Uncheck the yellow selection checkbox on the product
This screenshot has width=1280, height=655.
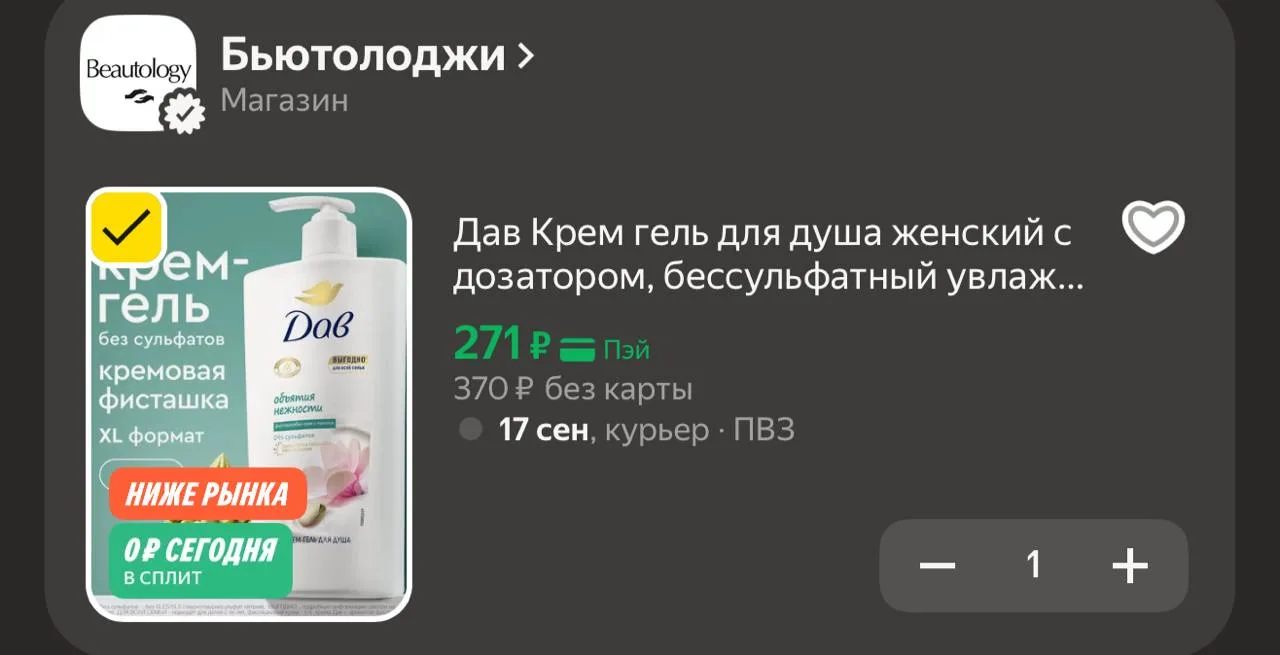(x=127, y=229)
